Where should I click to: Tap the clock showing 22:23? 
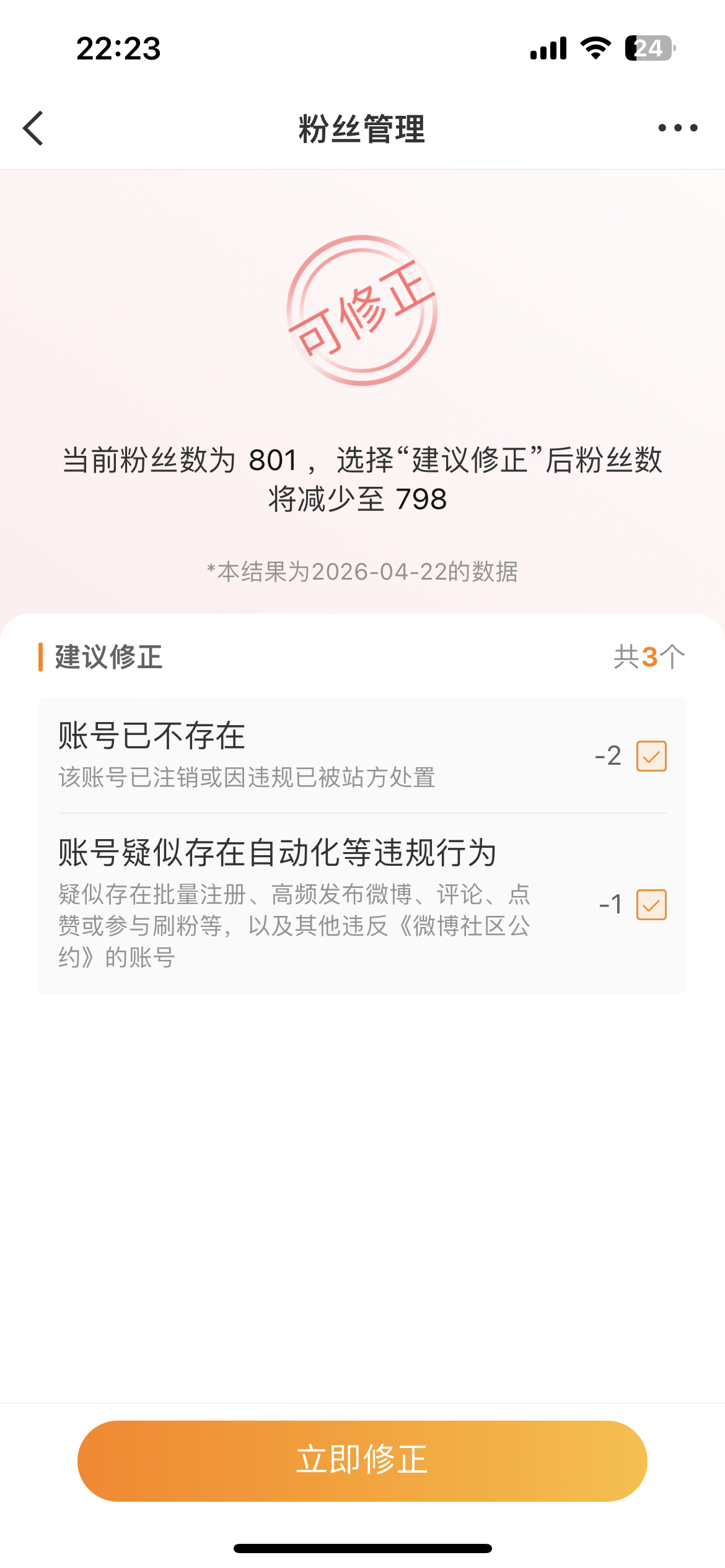118,50
